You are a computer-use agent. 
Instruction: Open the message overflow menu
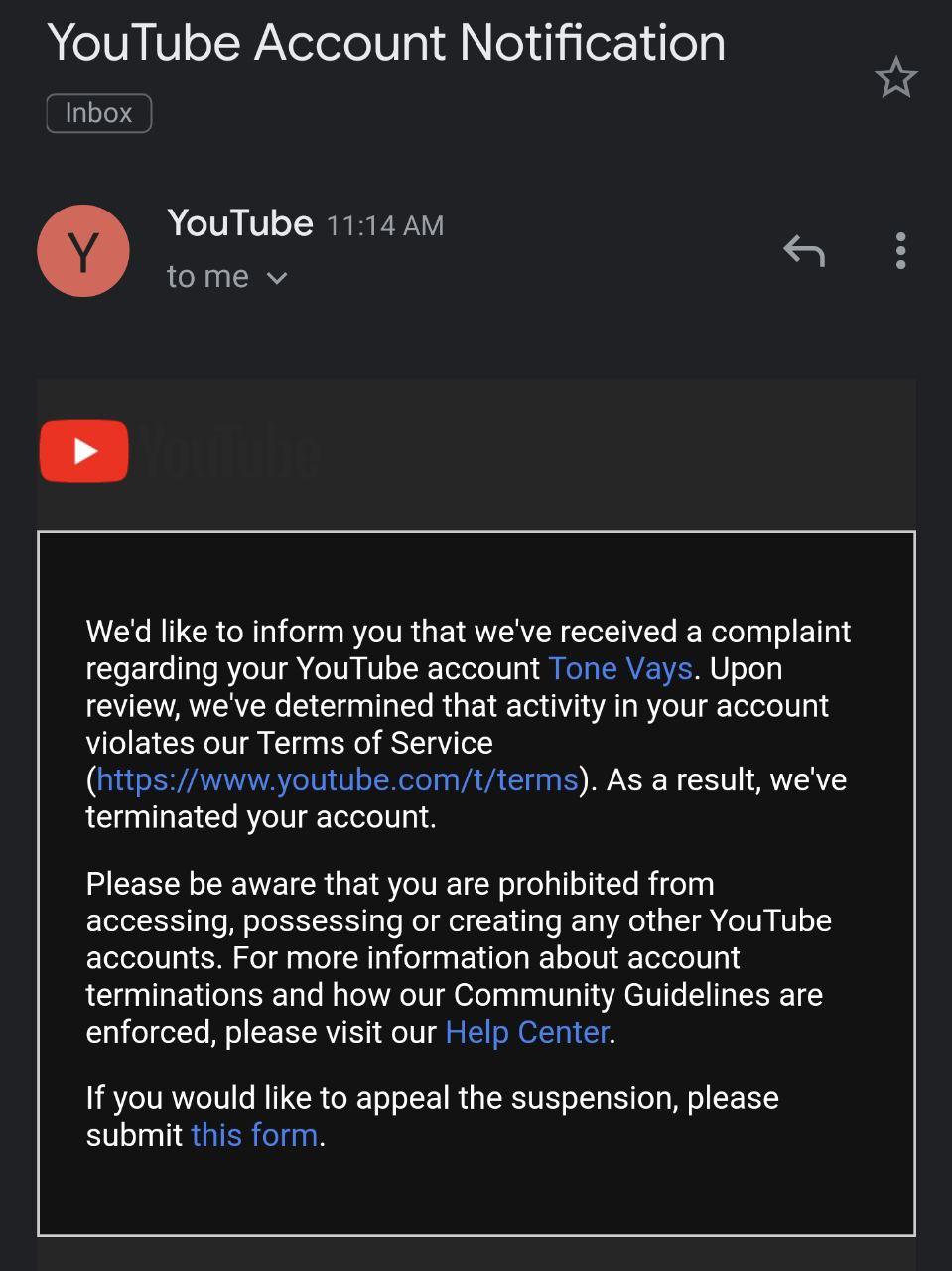click(x=900, y=251)
